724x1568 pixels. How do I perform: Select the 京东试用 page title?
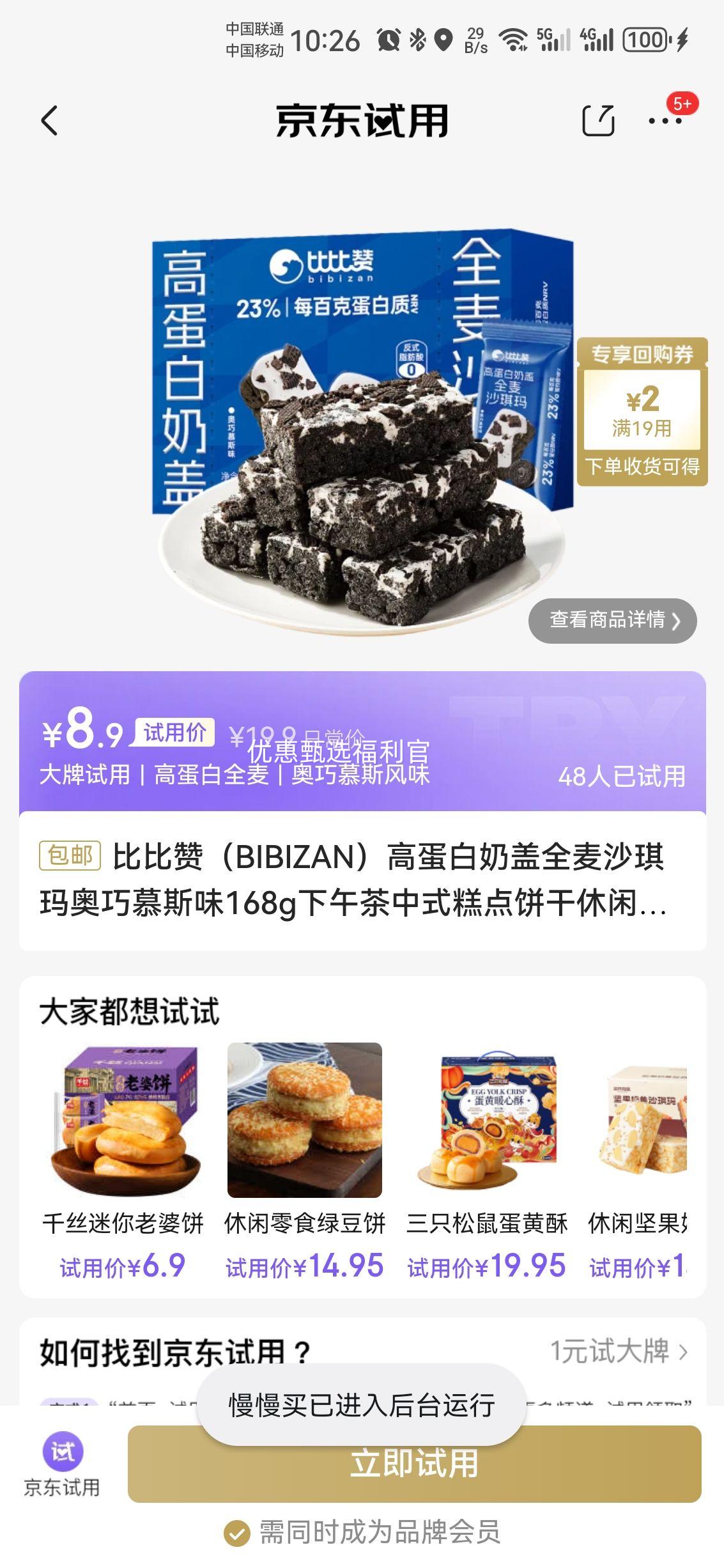tap(362, 121)
